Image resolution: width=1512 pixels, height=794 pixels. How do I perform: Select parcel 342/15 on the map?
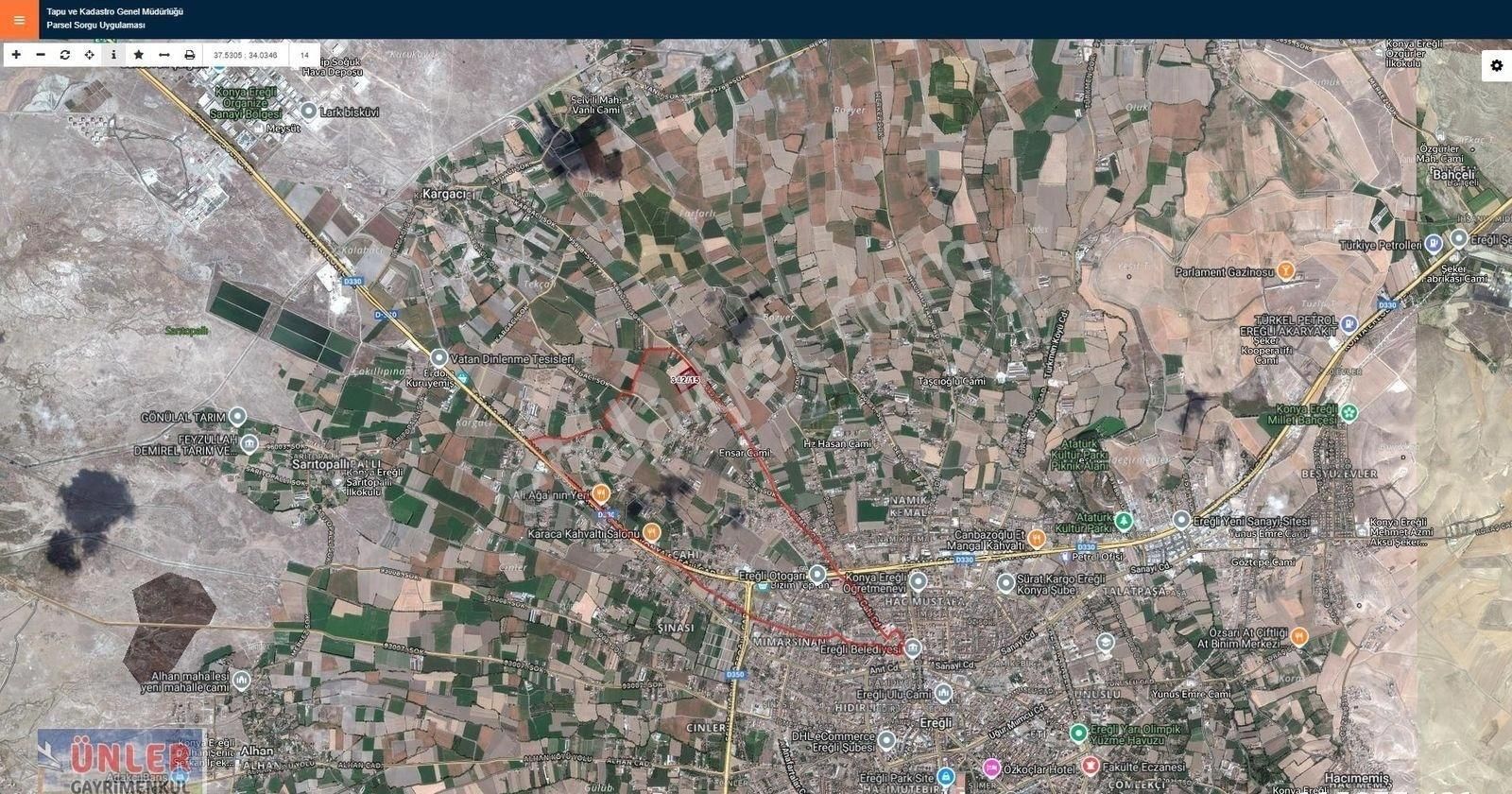[685, 379]
